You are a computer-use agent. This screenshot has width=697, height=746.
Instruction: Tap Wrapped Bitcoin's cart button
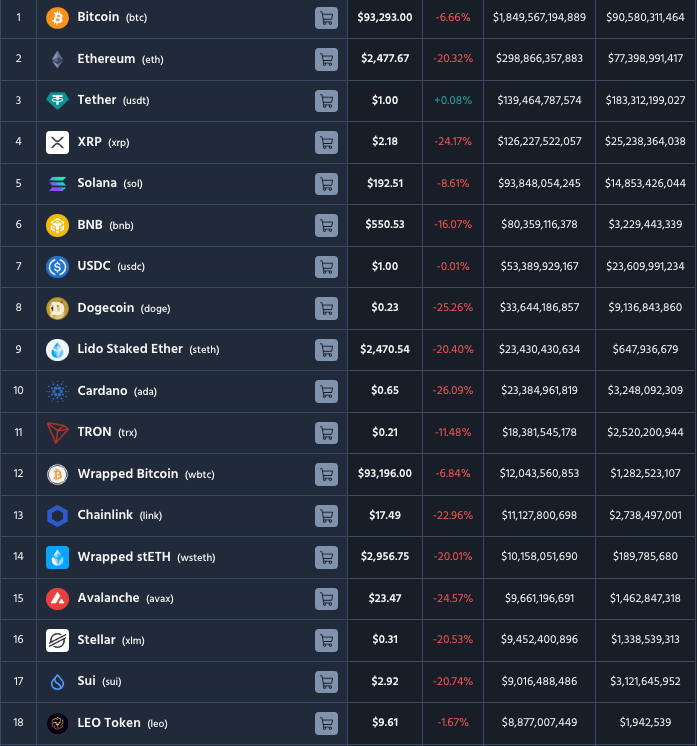pos(326,474)
